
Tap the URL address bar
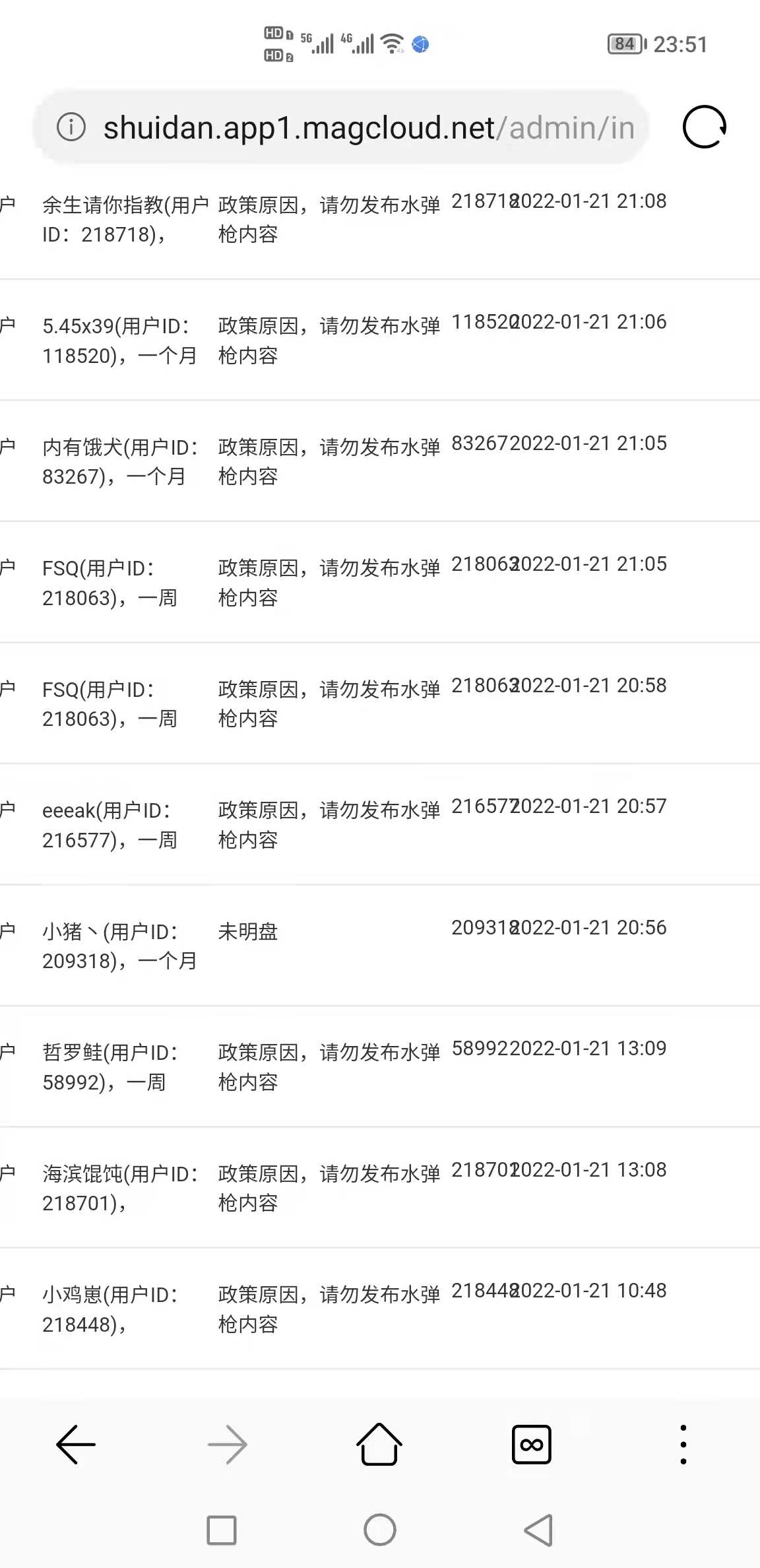click(x=341, y=127)
